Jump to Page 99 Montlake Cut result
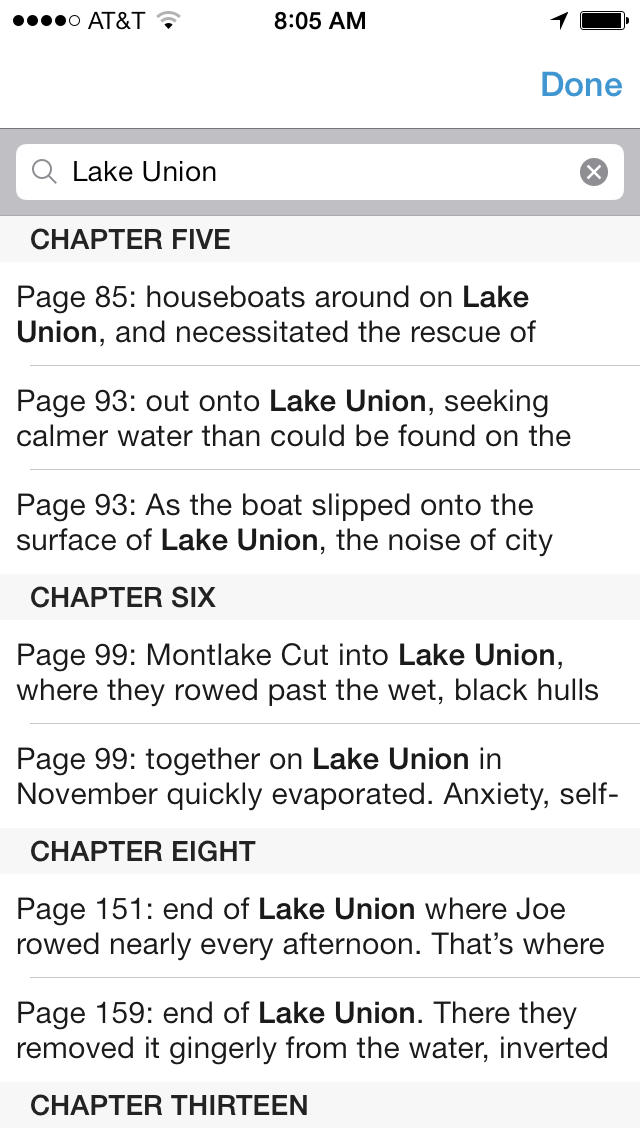This screenshot has width=640, height=1136. (x=320, y=672)
